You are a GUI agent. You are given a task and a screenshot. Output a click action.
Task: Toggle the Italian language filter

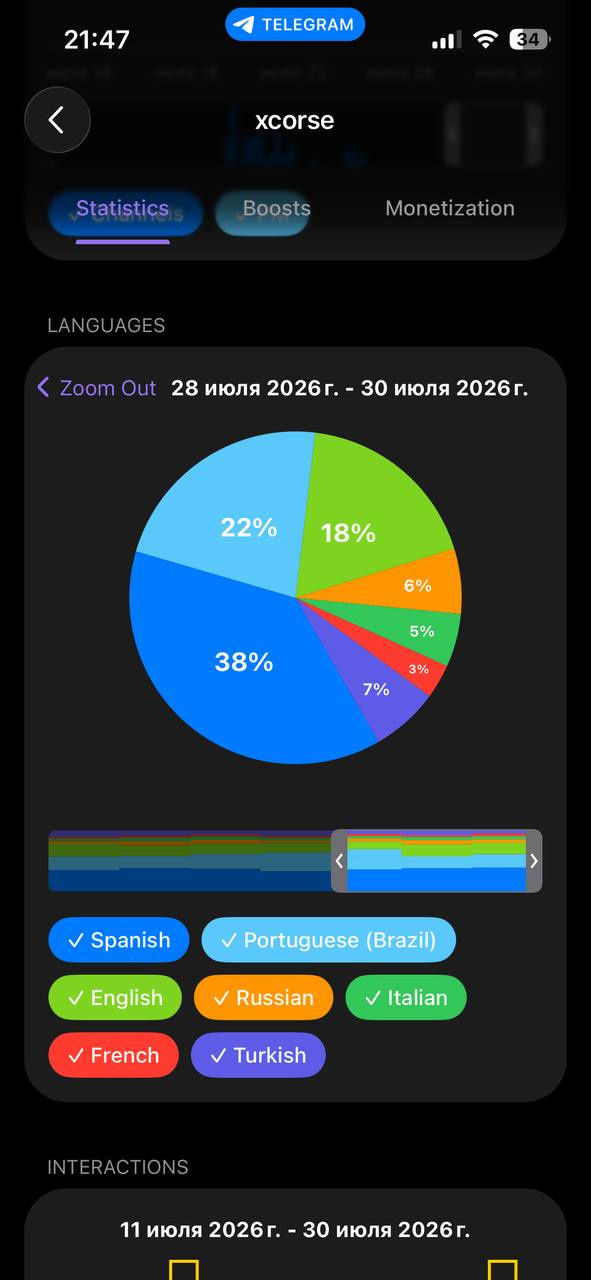pos(406,998)
